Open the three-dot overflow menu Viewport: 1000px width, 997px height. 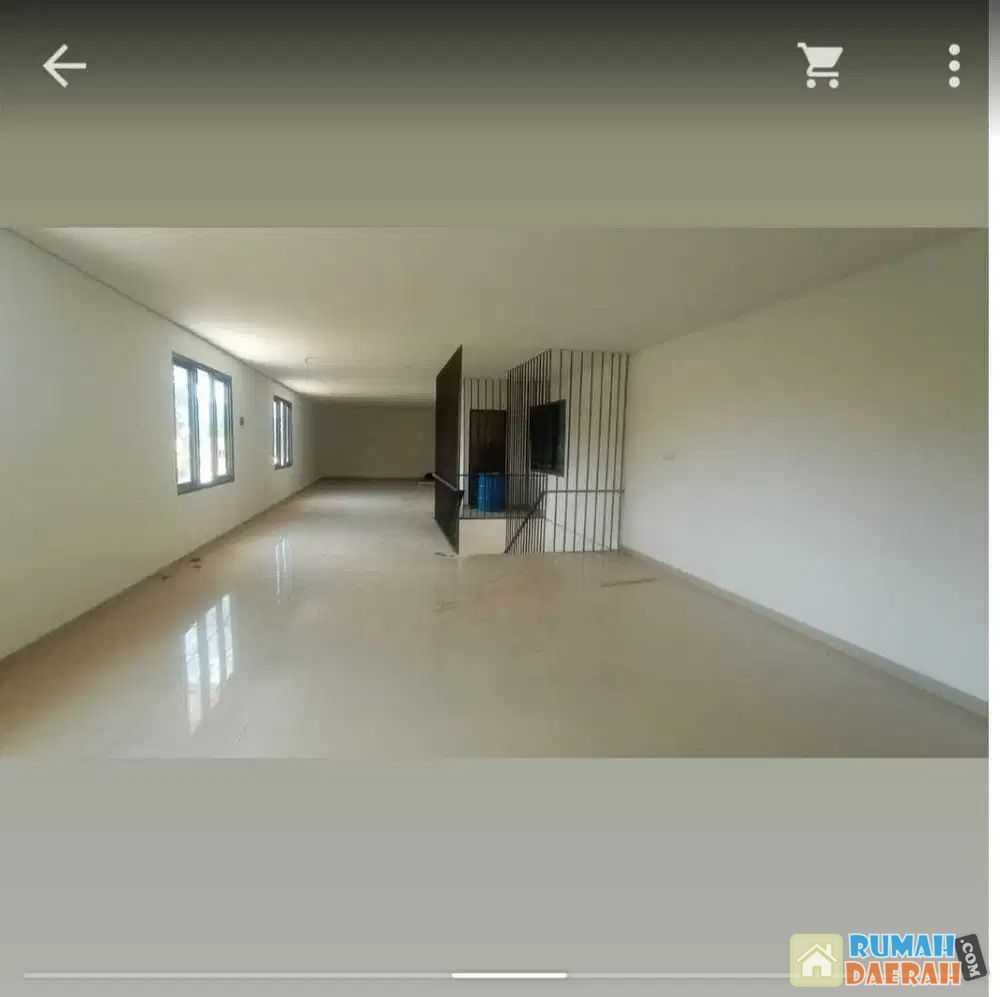point(954,66)
